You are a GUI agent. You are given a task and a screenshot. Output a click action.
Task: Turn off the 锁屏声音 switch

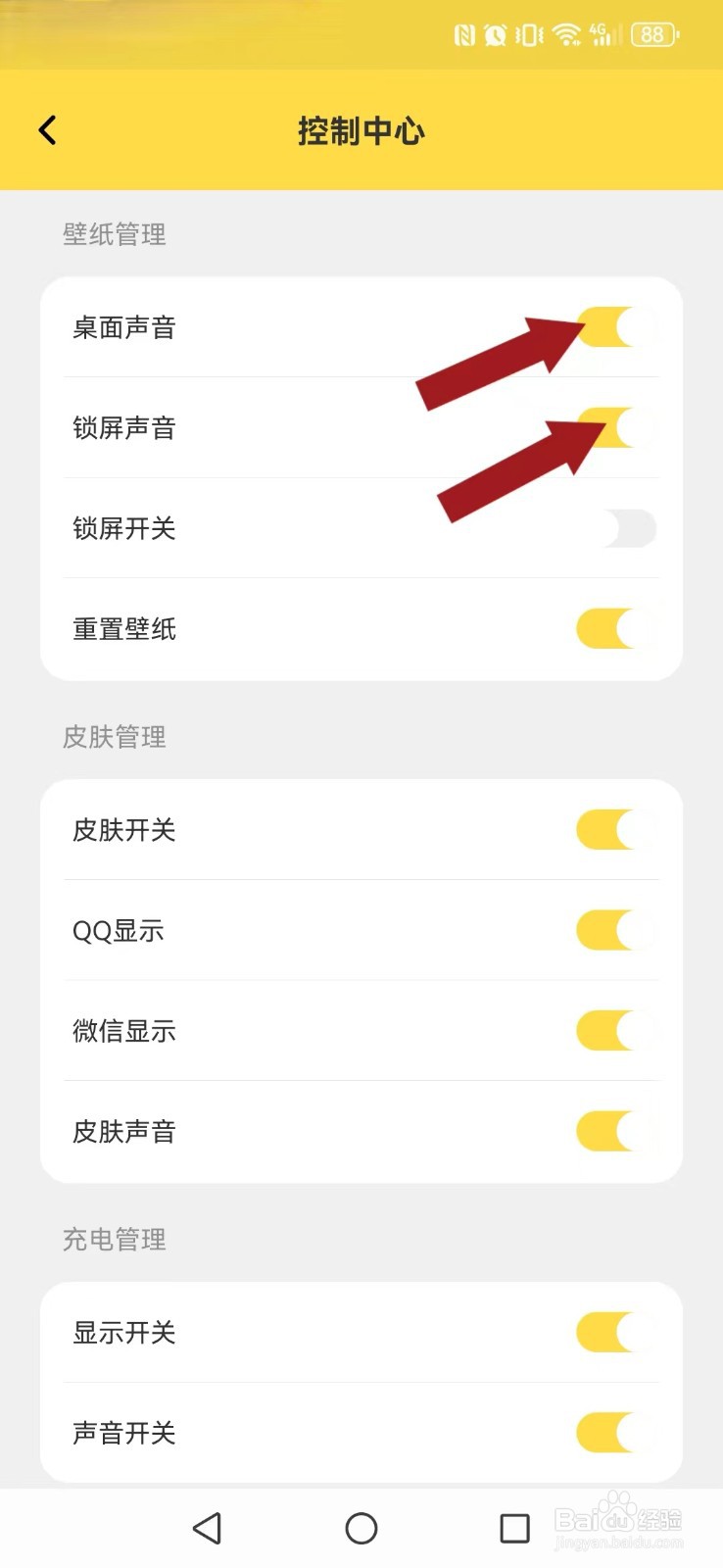(616, 428)
